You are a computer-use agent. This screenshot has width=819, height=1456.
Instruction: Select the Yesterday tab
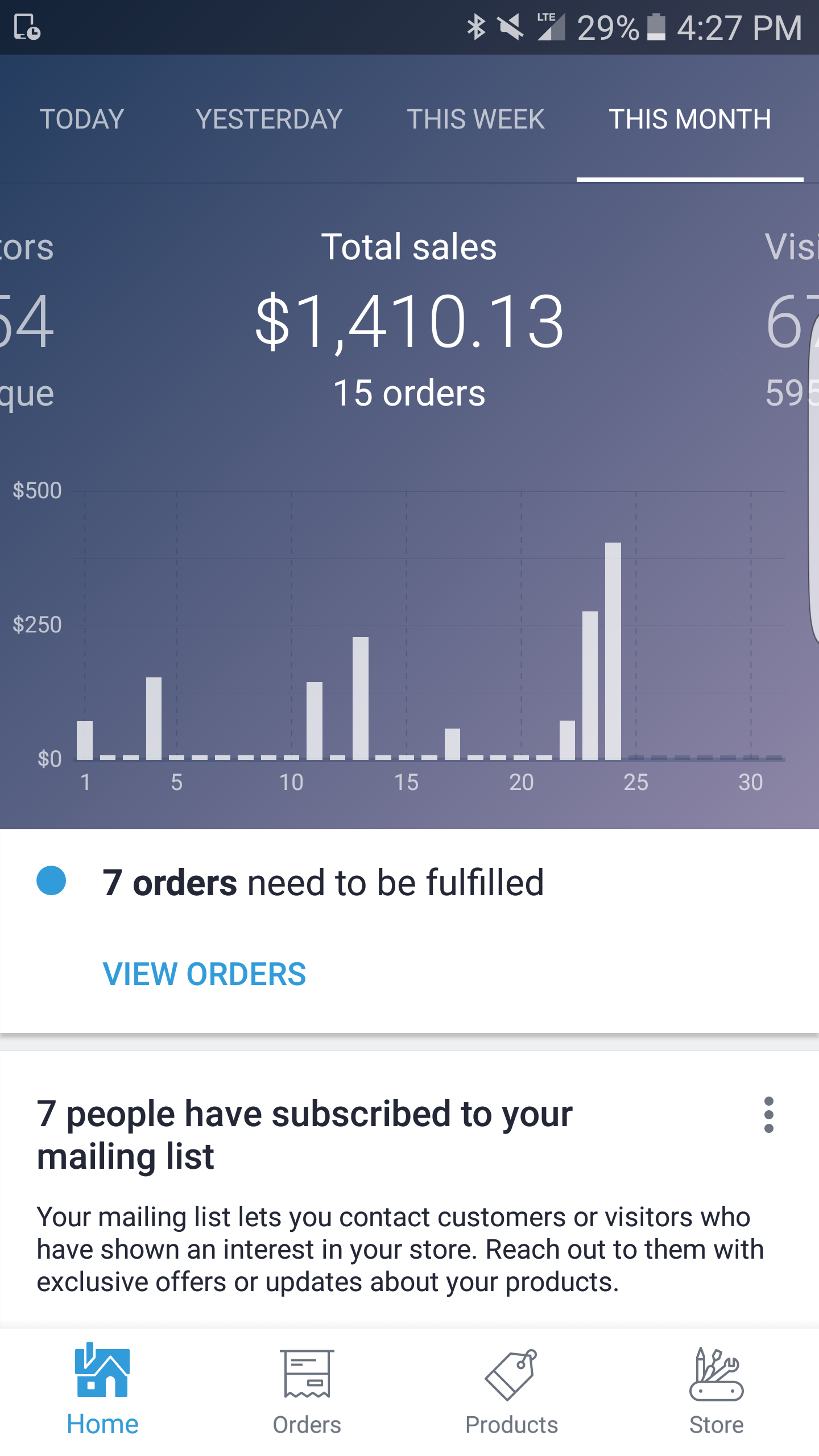tap(269, 119)
